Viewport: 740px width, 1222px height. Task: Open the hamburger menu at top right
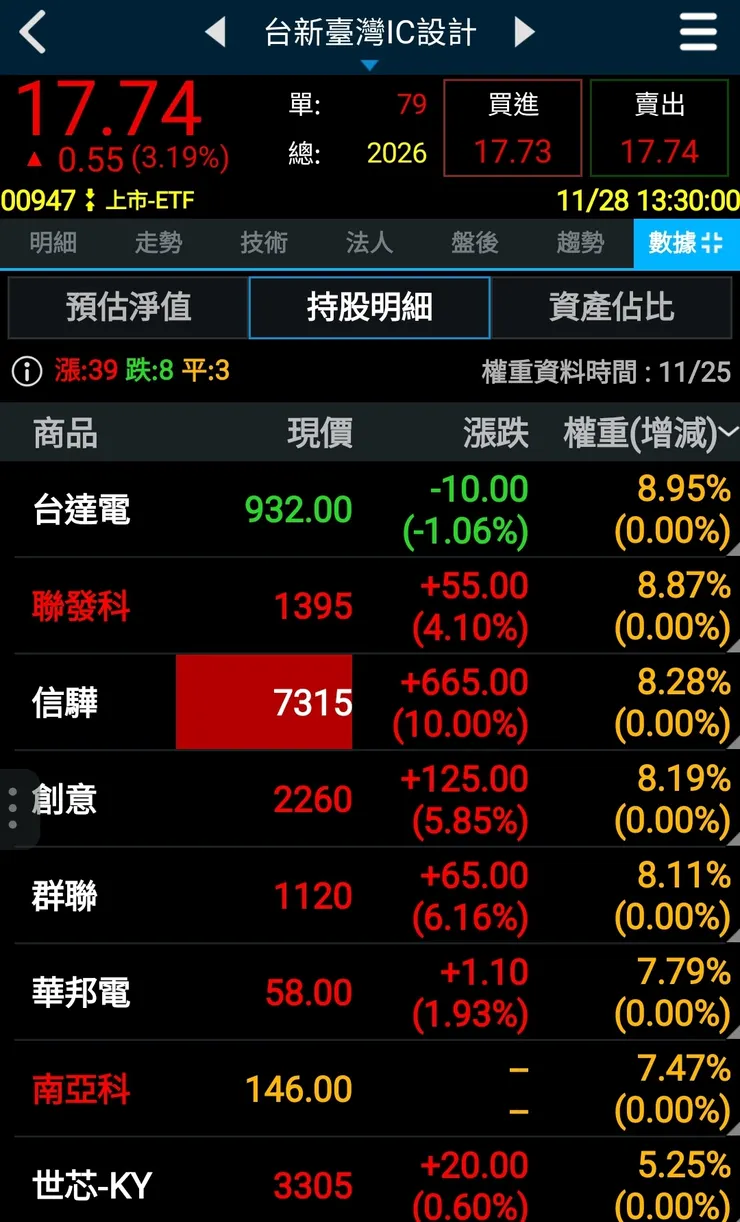tap(698, 31)
